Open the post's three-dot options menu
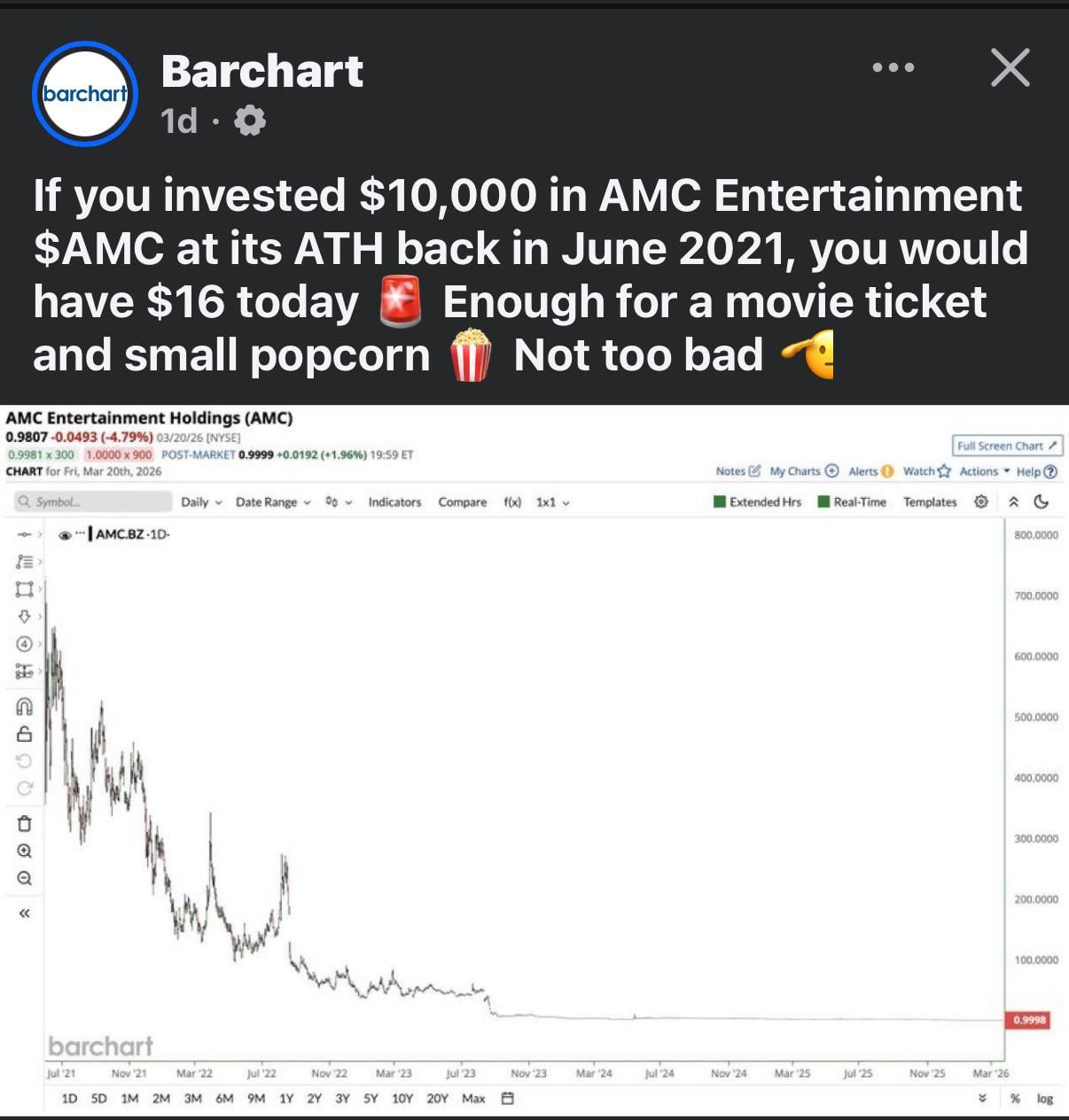The image size is (1069, 1120). tap(893, 68)
